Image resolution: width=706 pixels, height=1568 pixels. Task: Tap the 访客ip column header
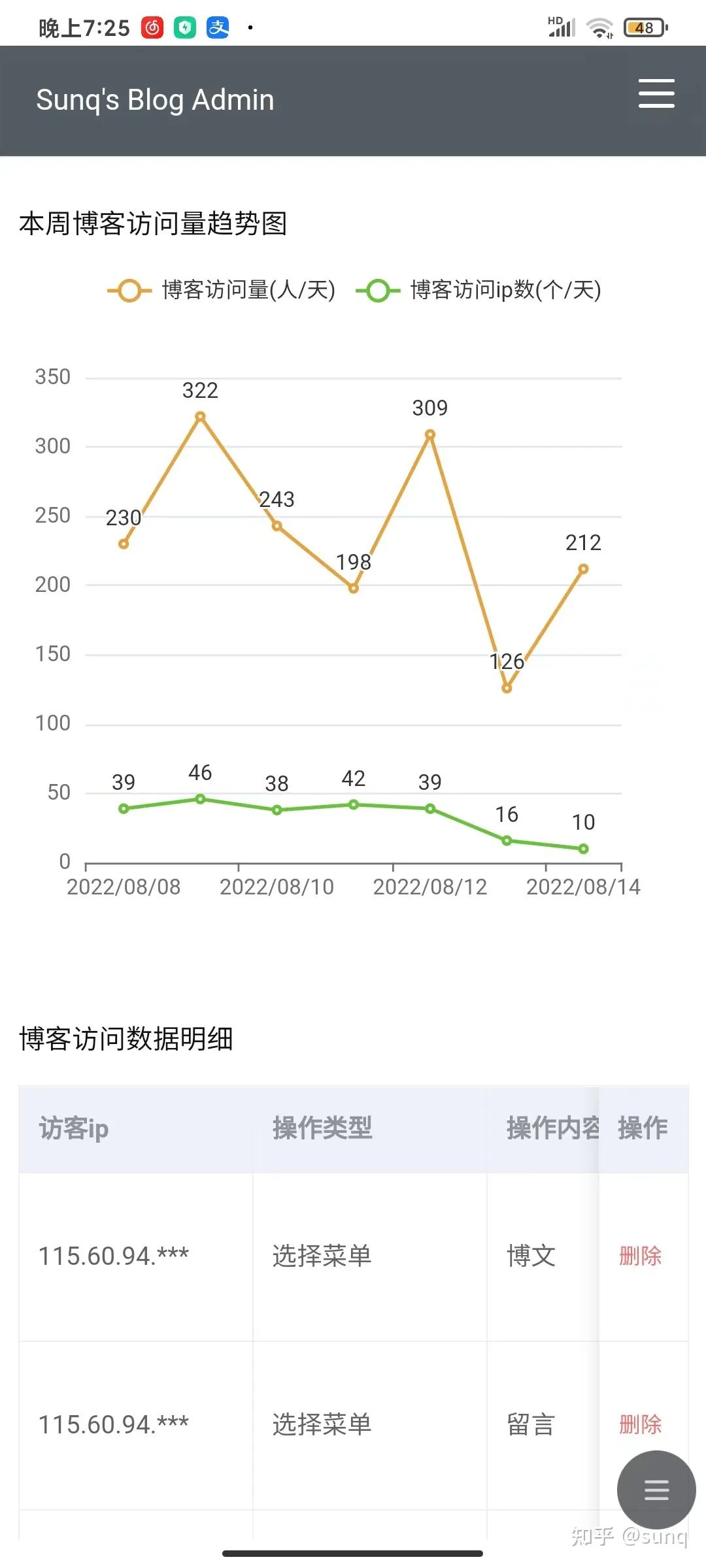pos(74,1127)
